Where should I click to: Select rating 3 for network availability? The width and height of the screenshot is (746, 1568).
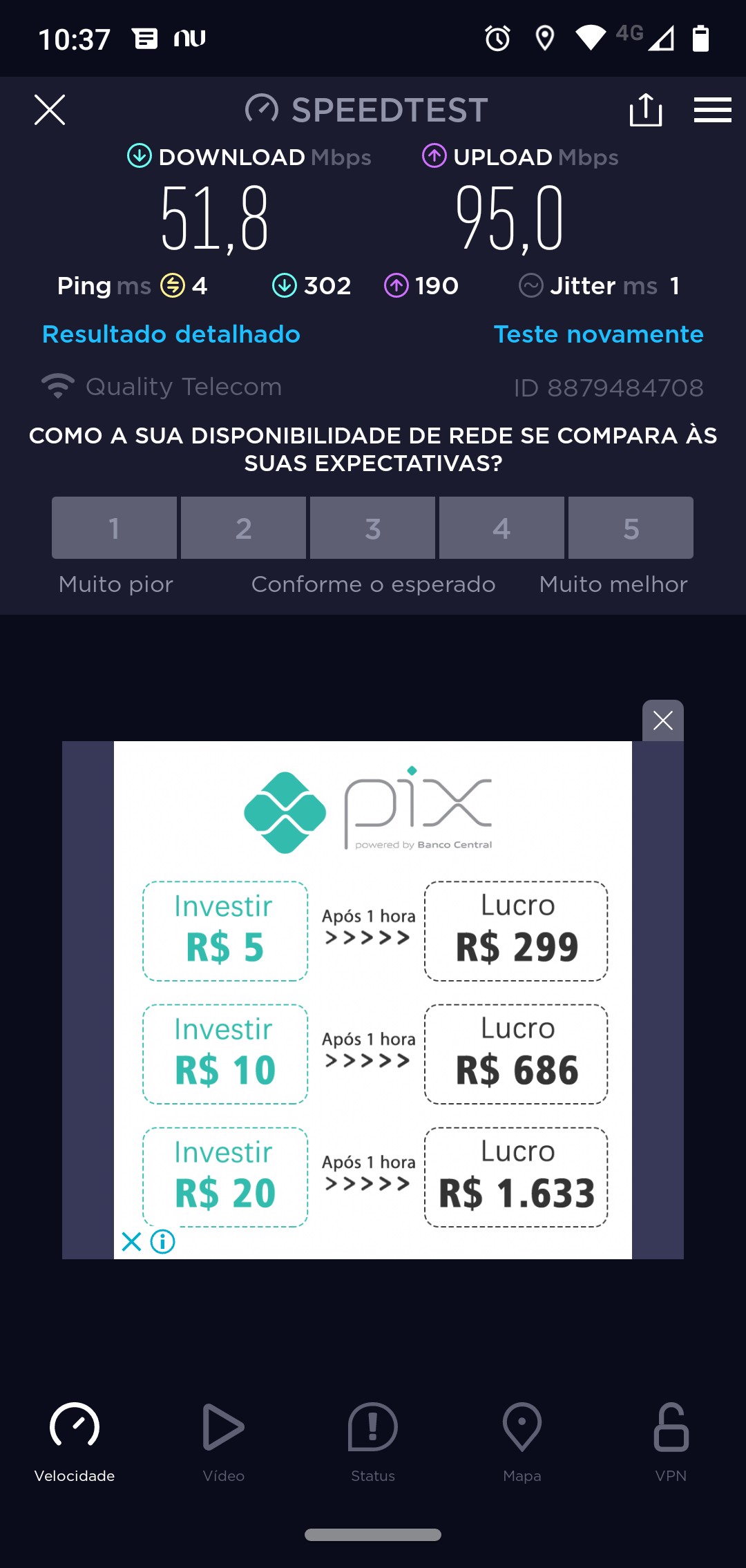(x=372, y=528)
